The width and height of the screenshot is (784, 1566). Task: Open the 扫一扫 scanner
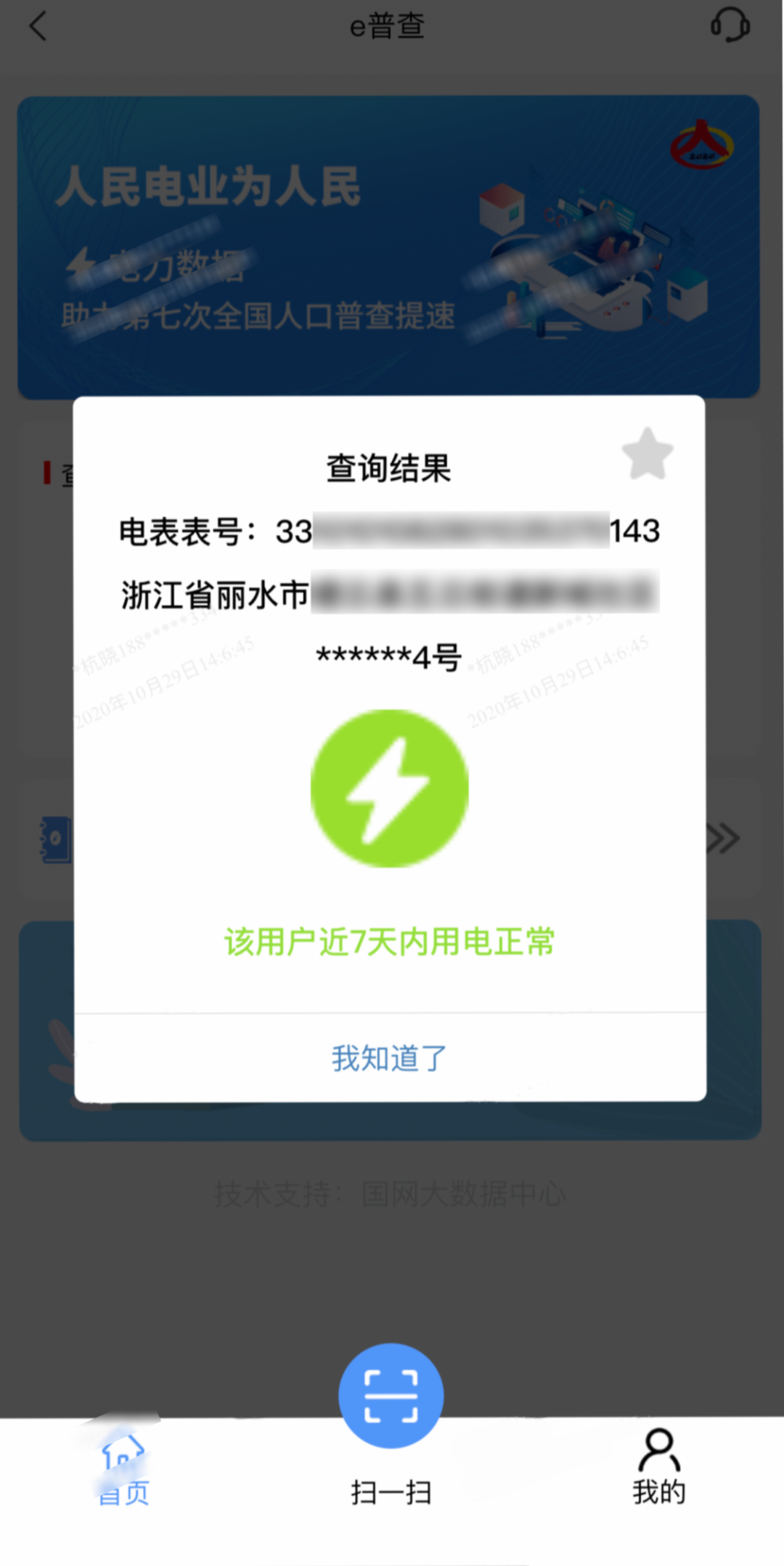click(391, 1397)
